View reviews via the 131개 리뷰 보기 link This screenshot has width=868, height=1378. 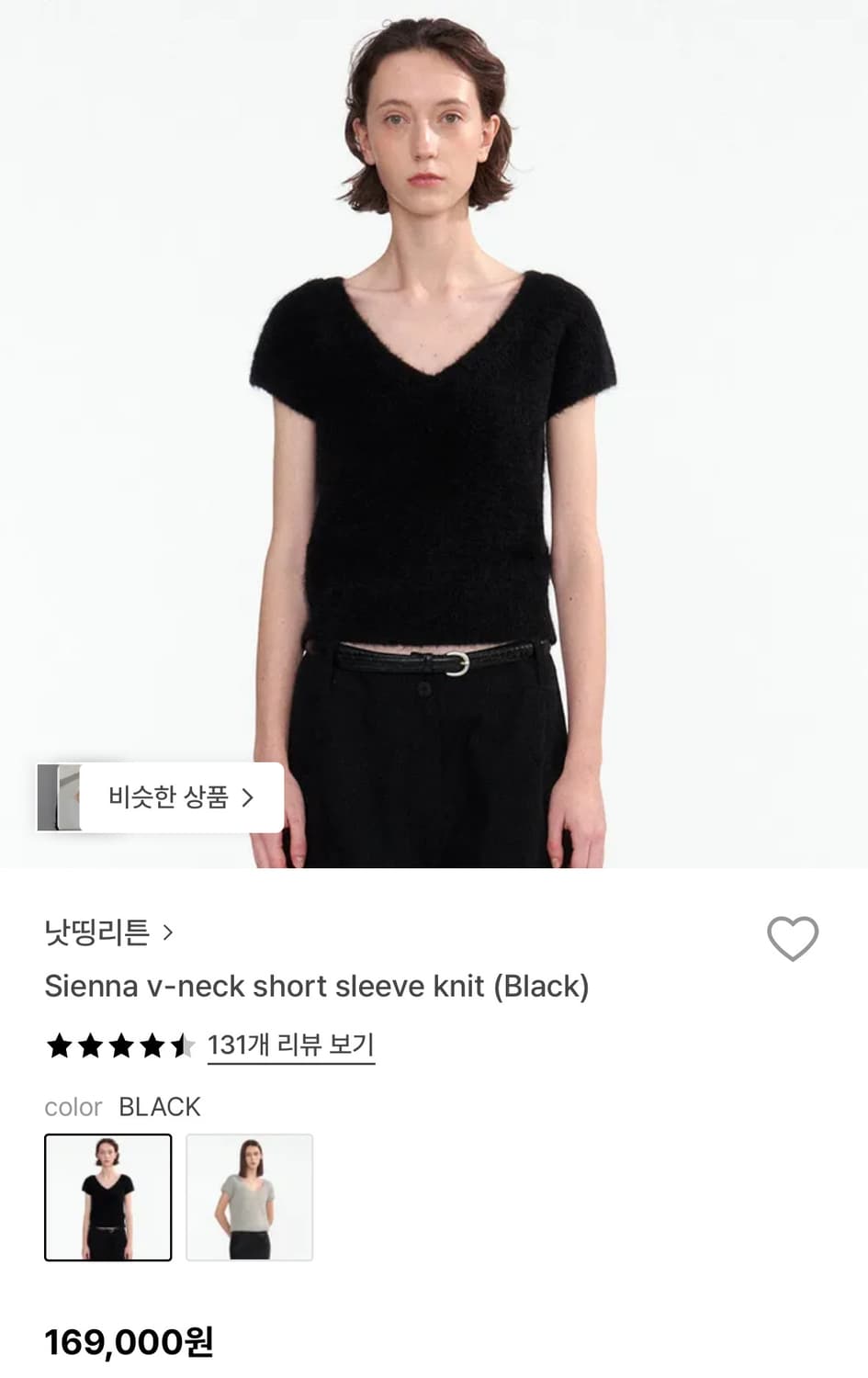[x=289, y=1045]
